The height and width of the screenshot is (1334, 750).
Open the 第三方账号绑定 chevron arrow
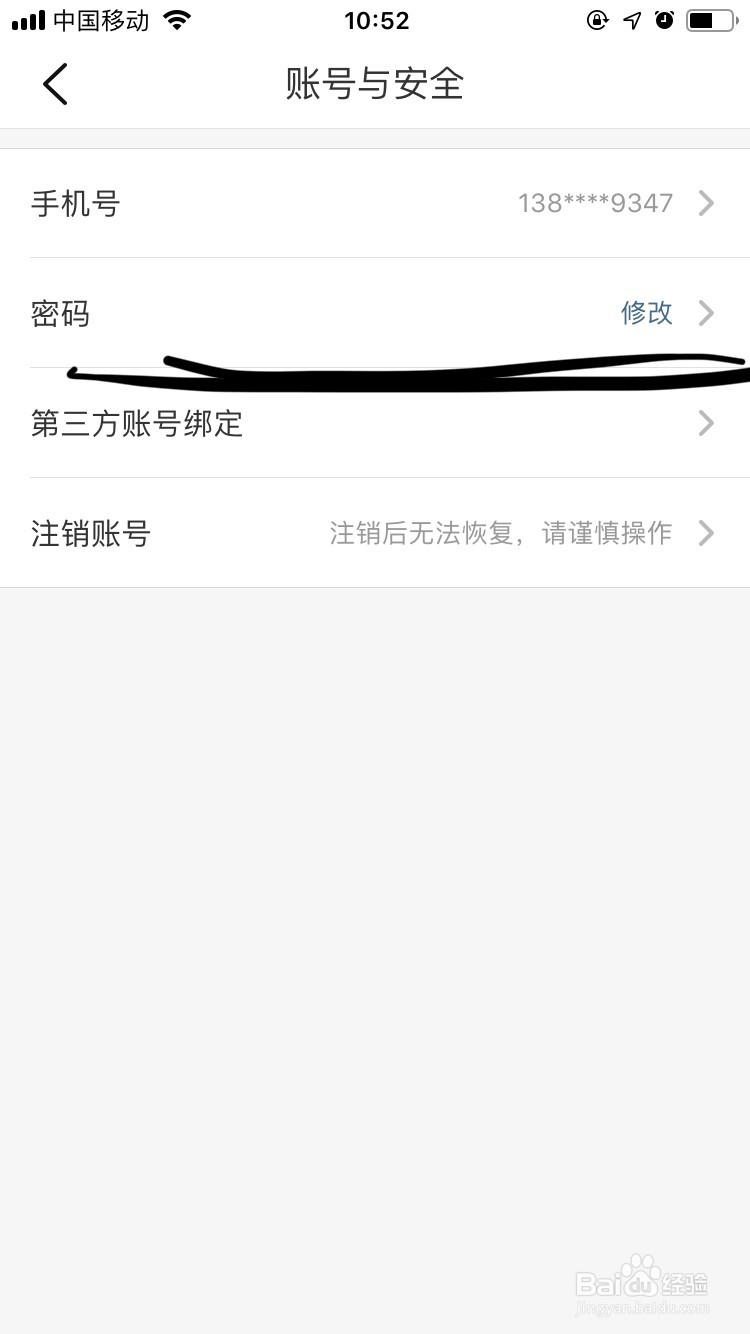pos(707,423)
